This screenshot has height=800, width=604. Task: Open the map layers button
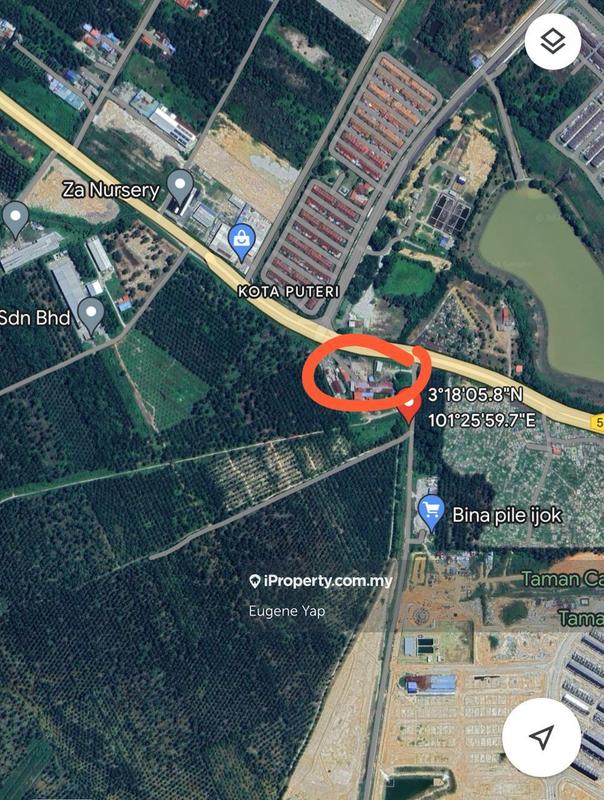tap(552, 41)
